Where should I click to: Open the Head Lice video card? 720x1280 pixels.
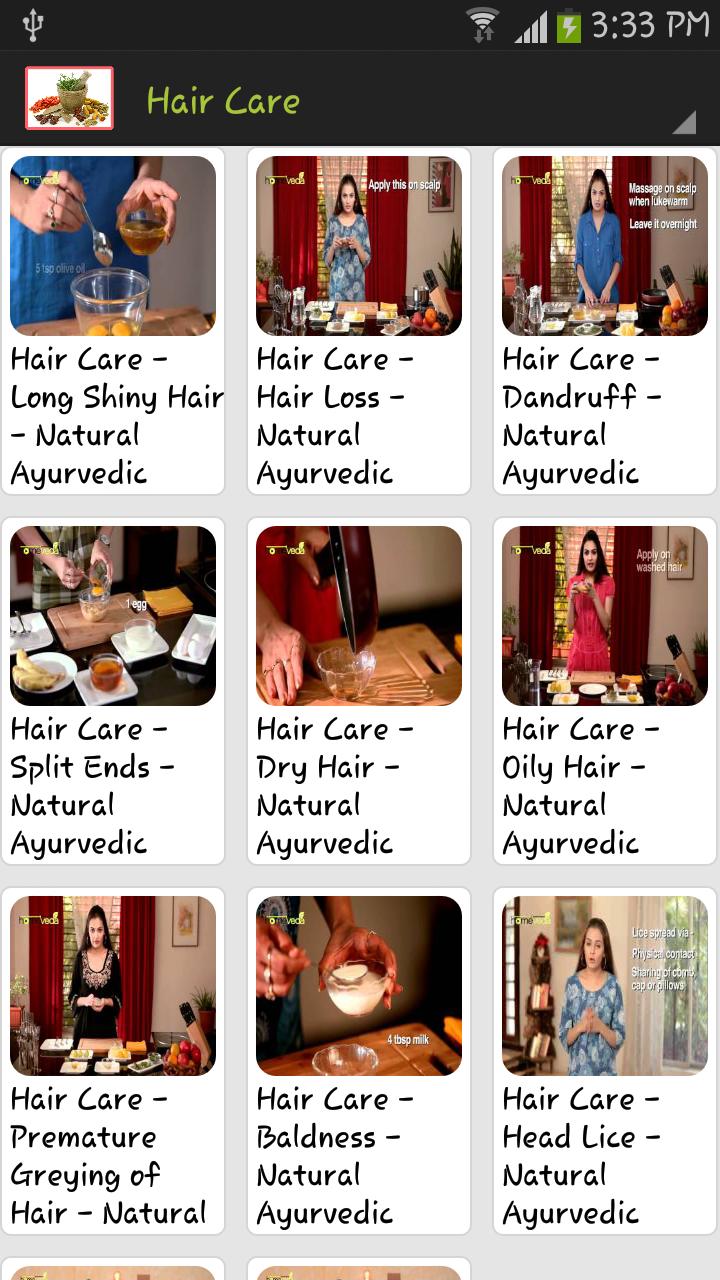(605, 1060)
